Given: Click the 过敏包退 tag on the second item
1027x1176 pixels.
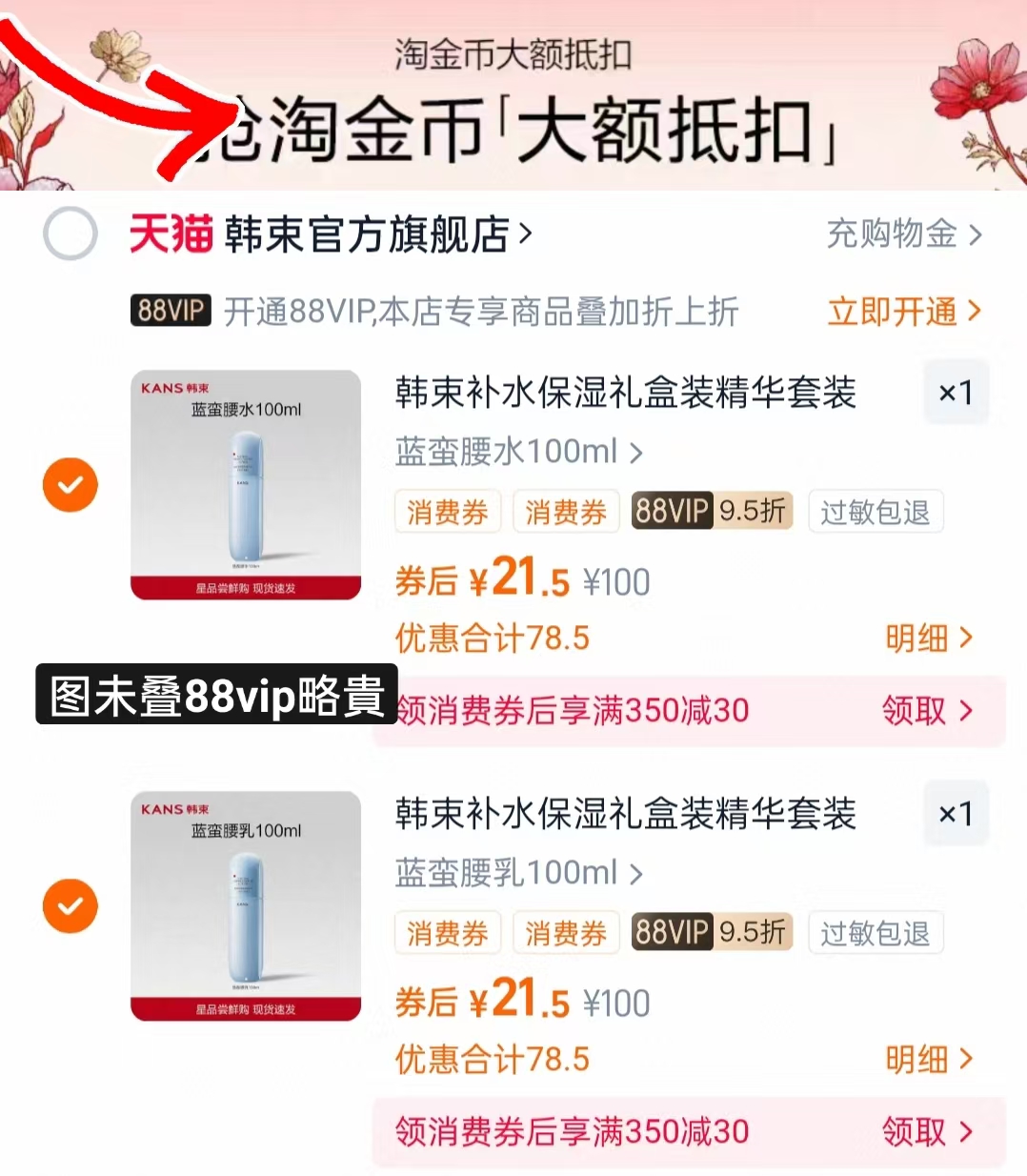Looking at the screenshot, I should (875, 932).
